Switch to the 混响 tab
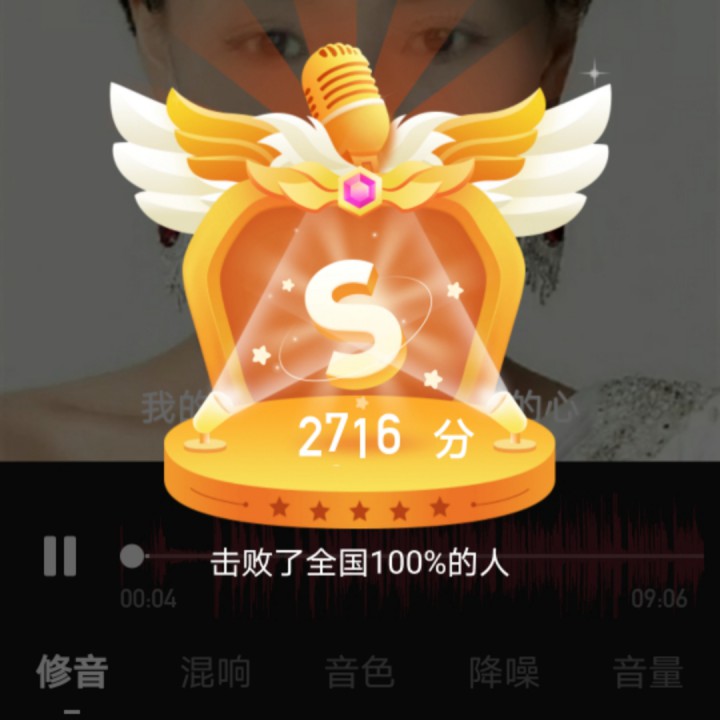Viewport: 720px width, 720px height. point(216,672)
